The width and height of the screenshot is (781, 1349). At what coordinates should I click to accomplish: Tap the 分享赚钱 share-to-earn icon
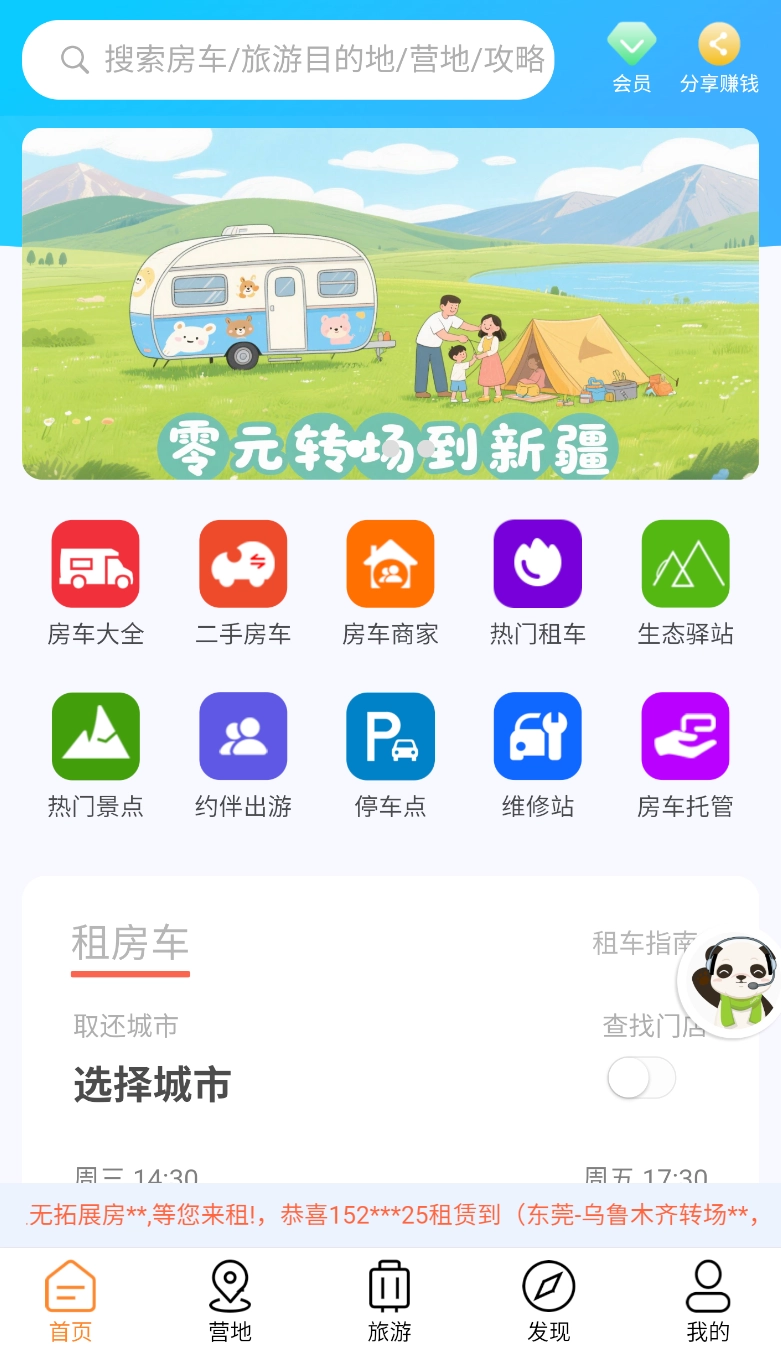tap(718, 44)
